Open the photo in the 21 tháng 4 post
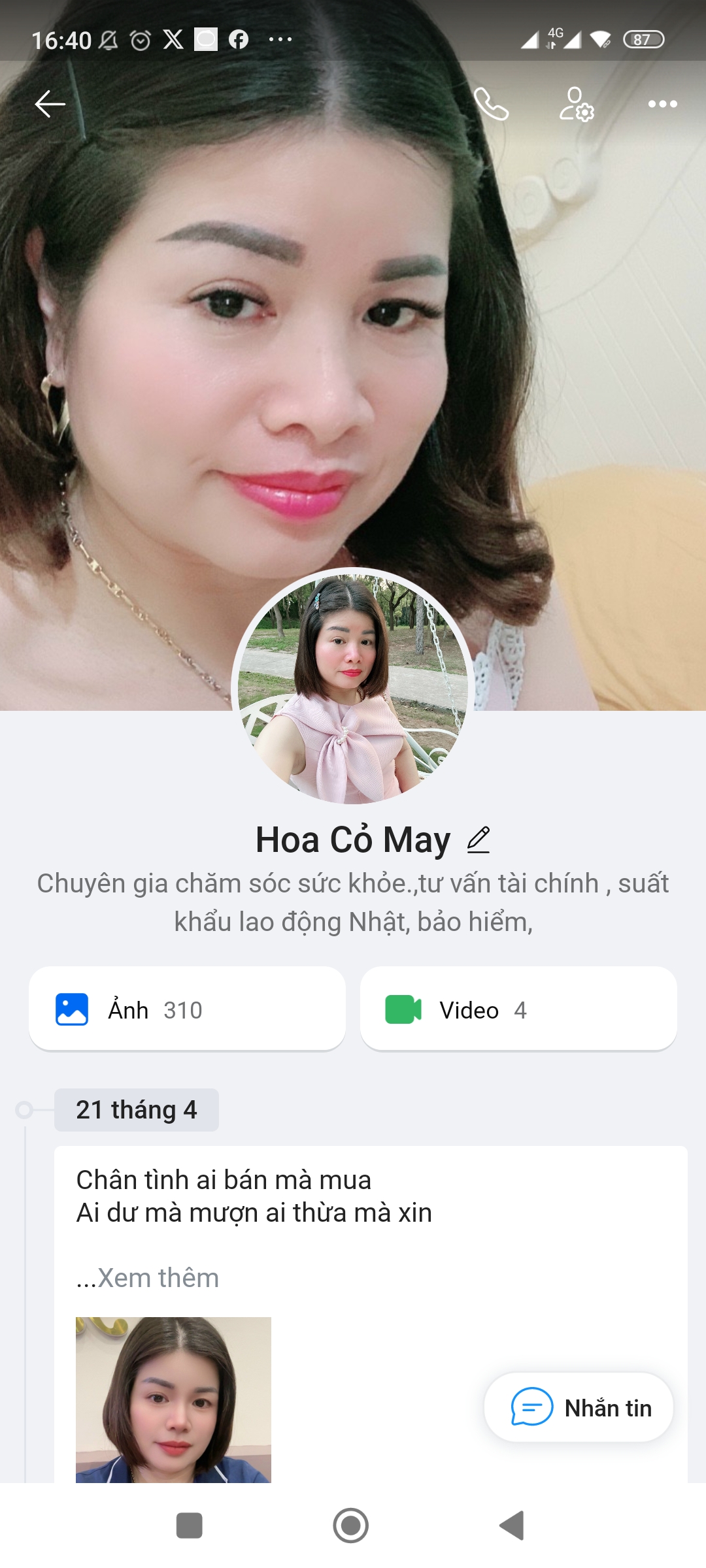The height and width of the screenshot is (1568, 706). (173, 1399)
